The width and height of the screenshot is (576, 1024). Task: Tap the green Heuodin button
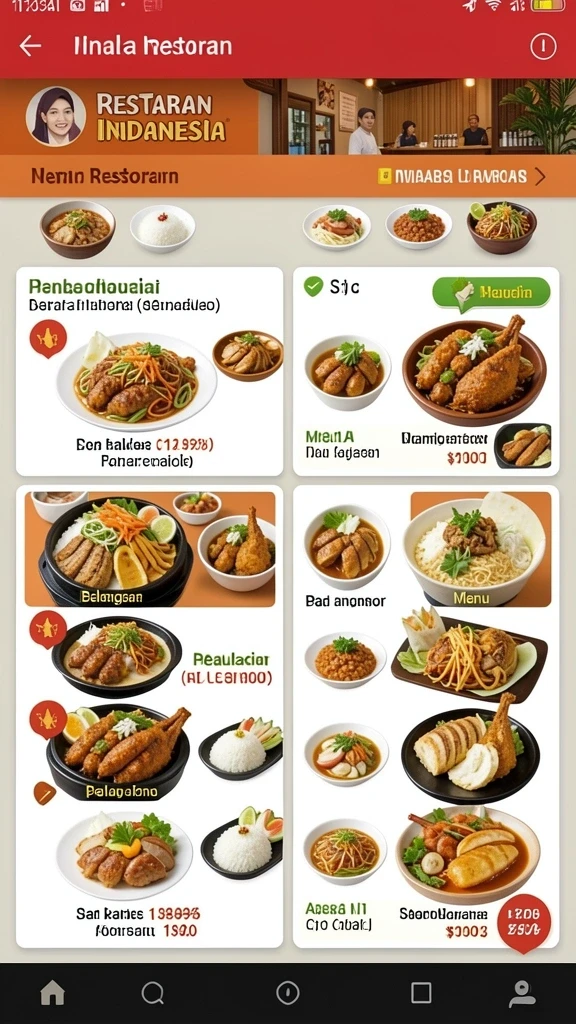[x=491, y=293]
